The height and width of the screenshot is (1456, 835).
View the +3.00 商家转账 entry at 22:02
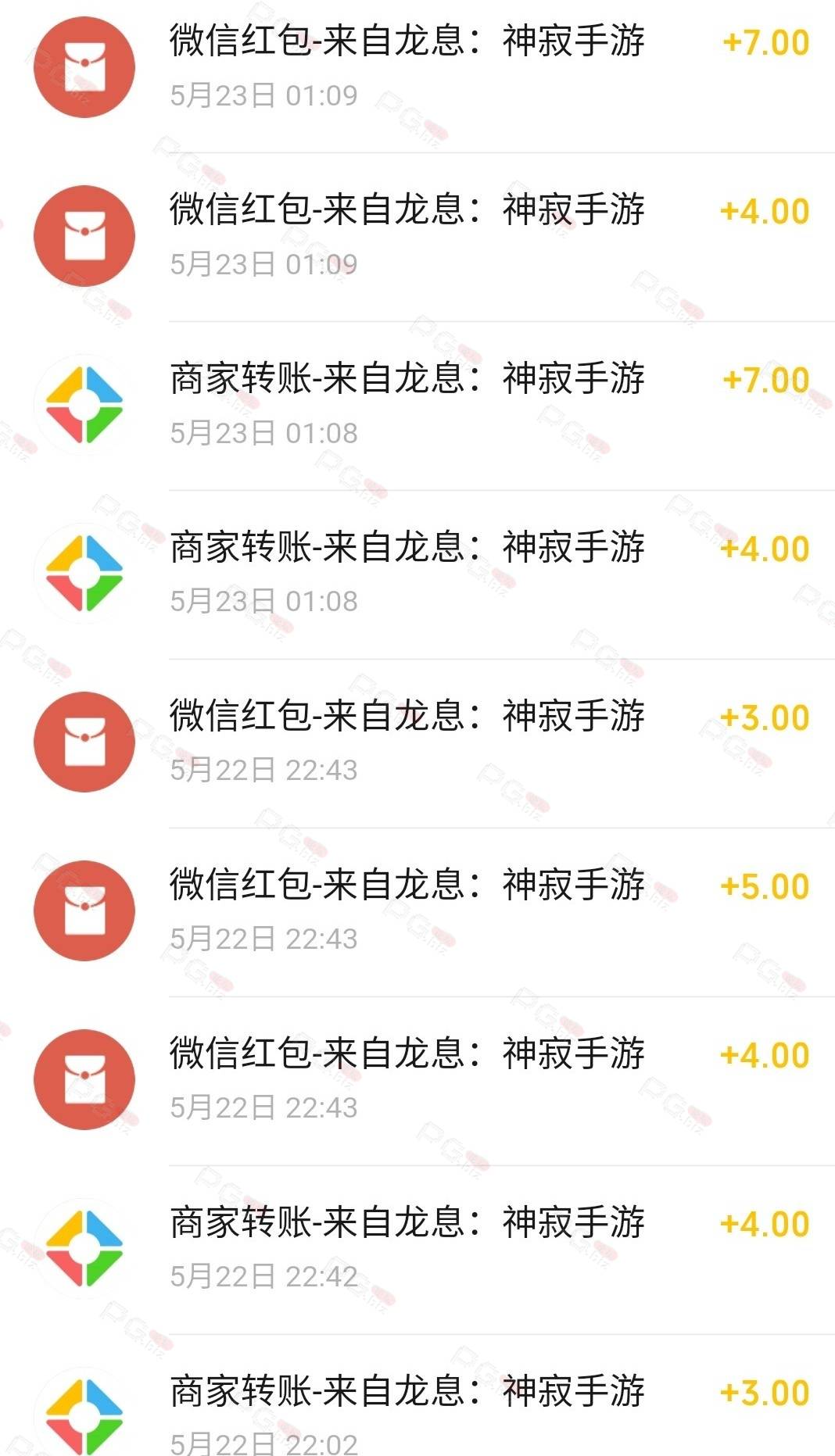click(x=417, y=1396)
